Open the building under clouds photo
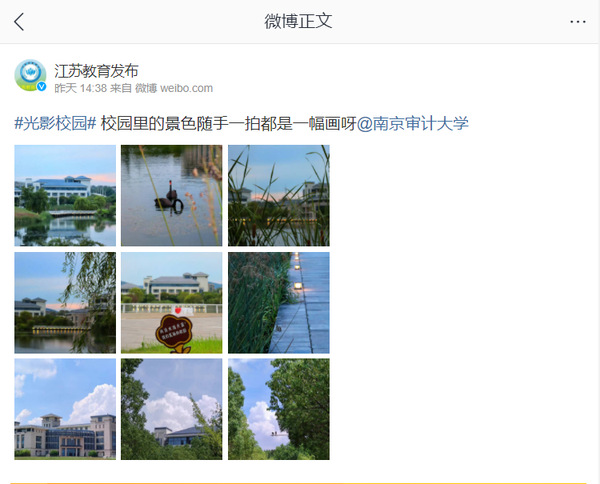 (65, 409)
